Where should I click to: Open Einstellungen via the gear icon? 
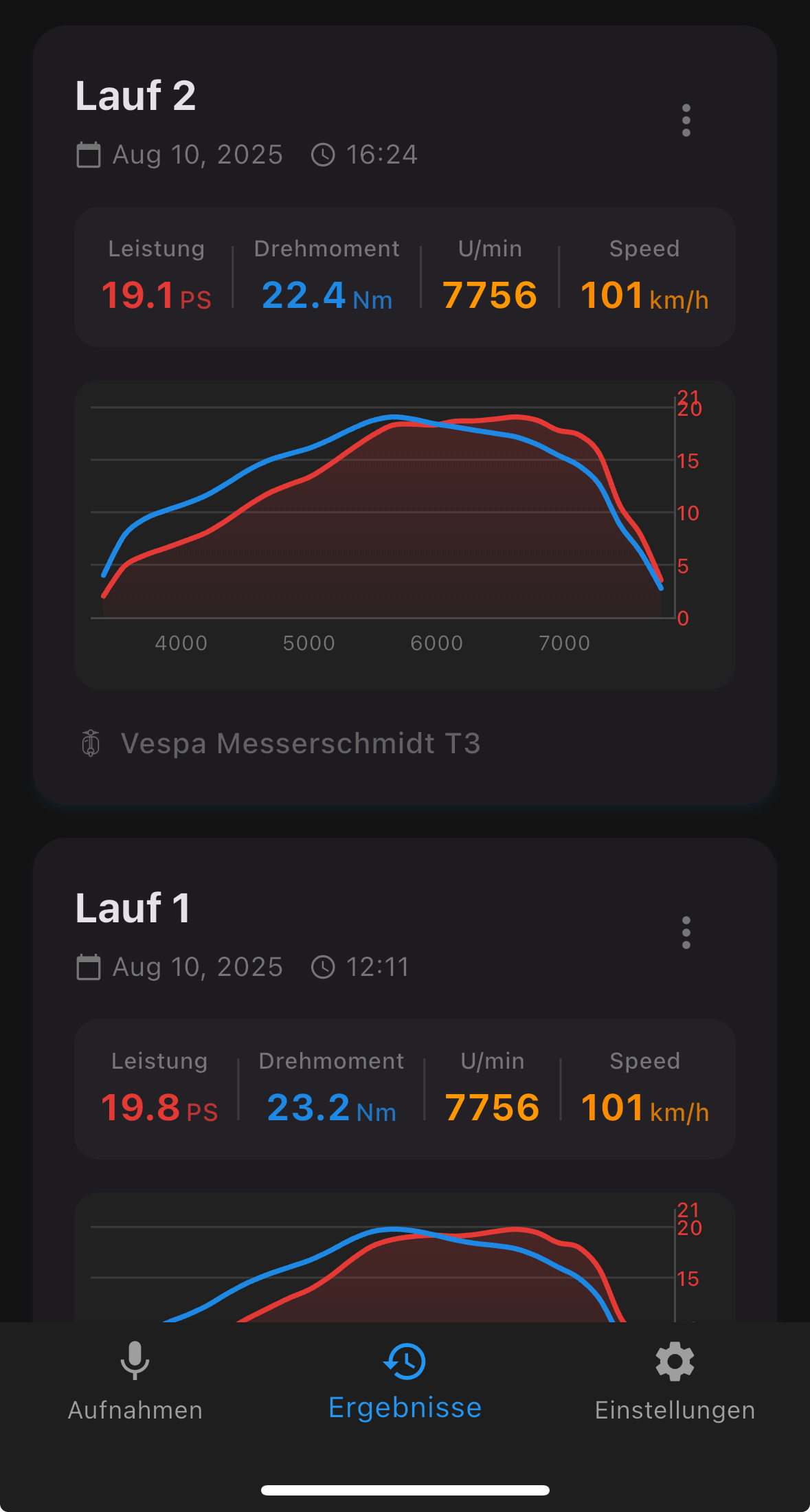point(674,1361)
